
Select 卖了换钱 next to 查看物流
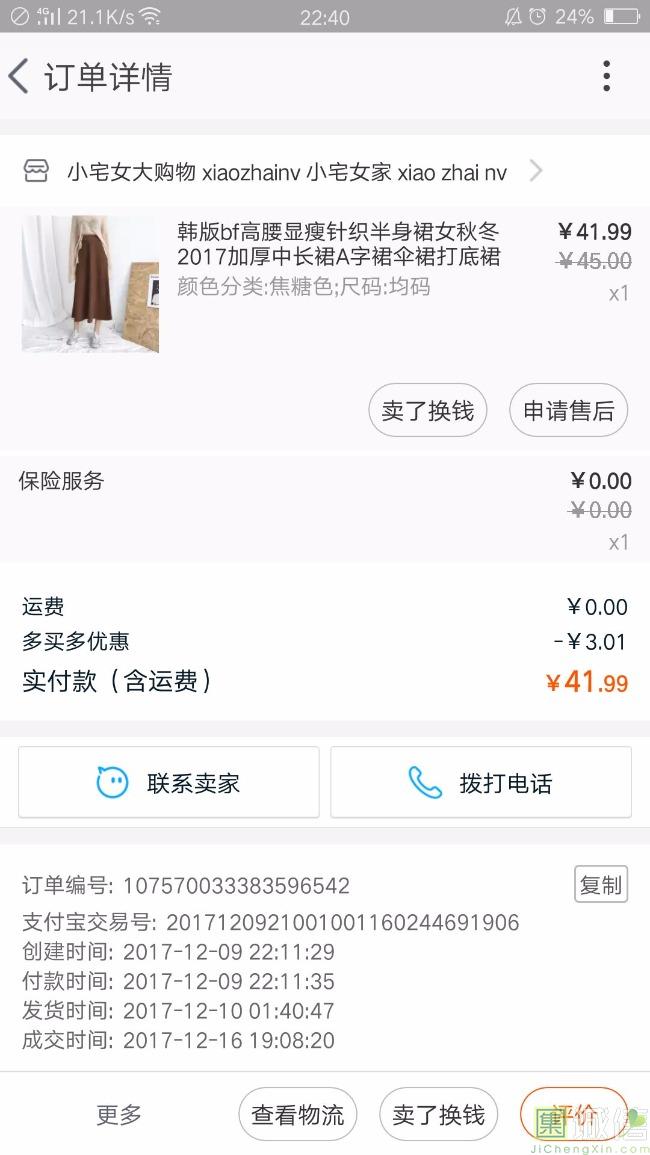[x=438, y=1114]
